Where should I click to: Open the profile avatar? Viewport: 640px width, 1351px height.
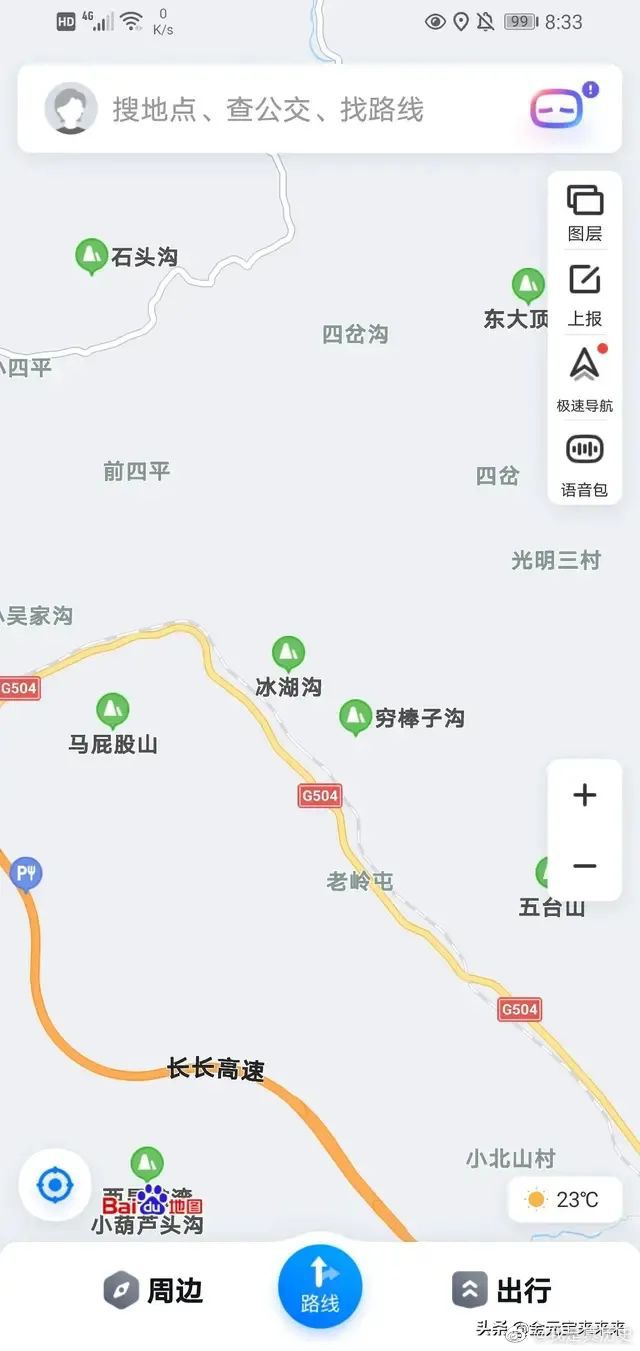coord(70,109)
